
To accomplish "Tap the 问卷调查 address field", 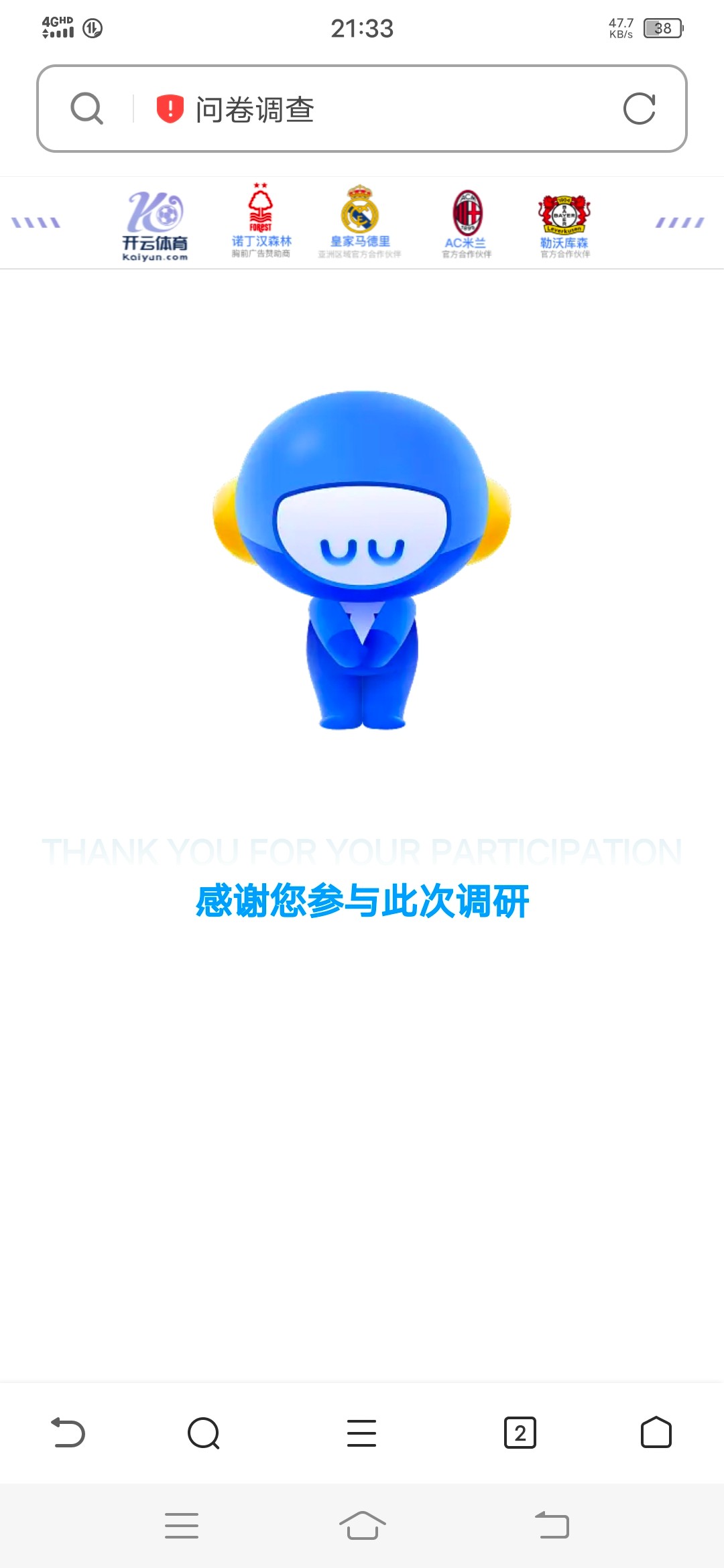I will 362,109.
